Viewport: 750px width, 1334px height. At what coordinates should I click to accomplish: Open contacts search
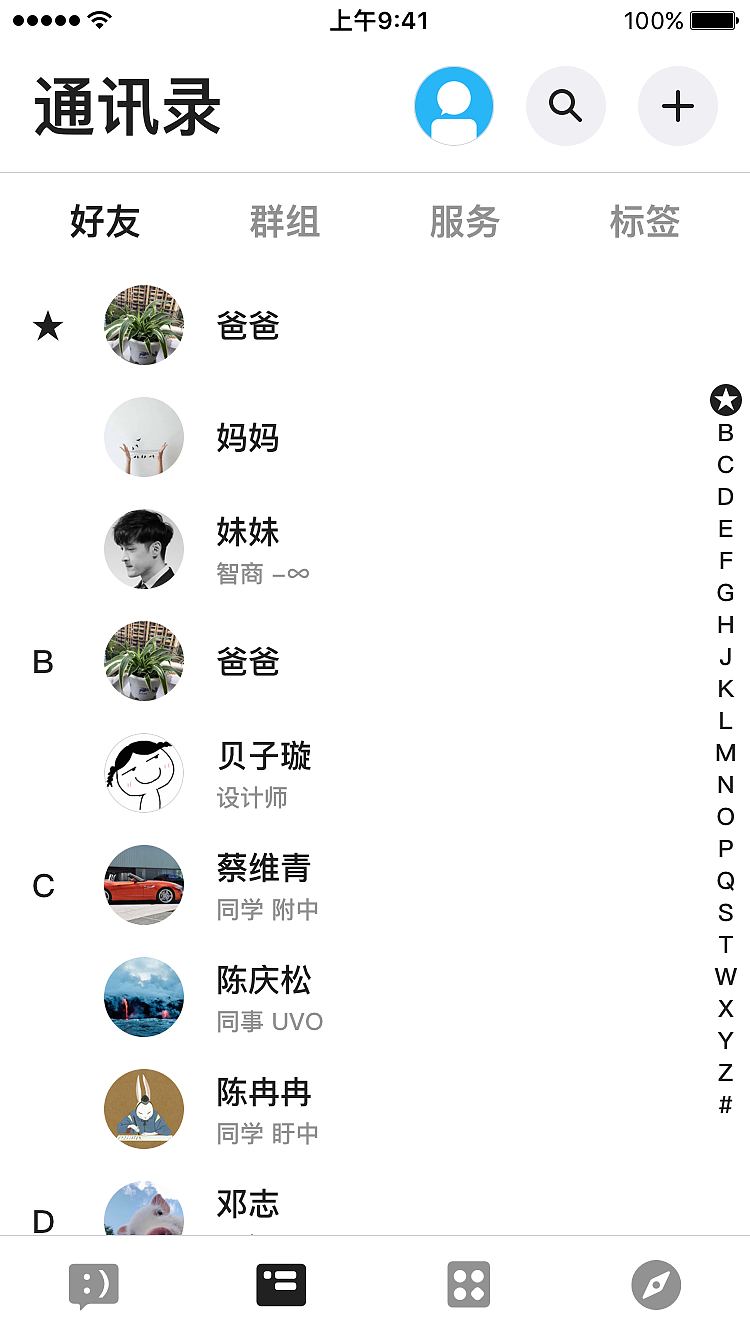click(x=566, y=106)
